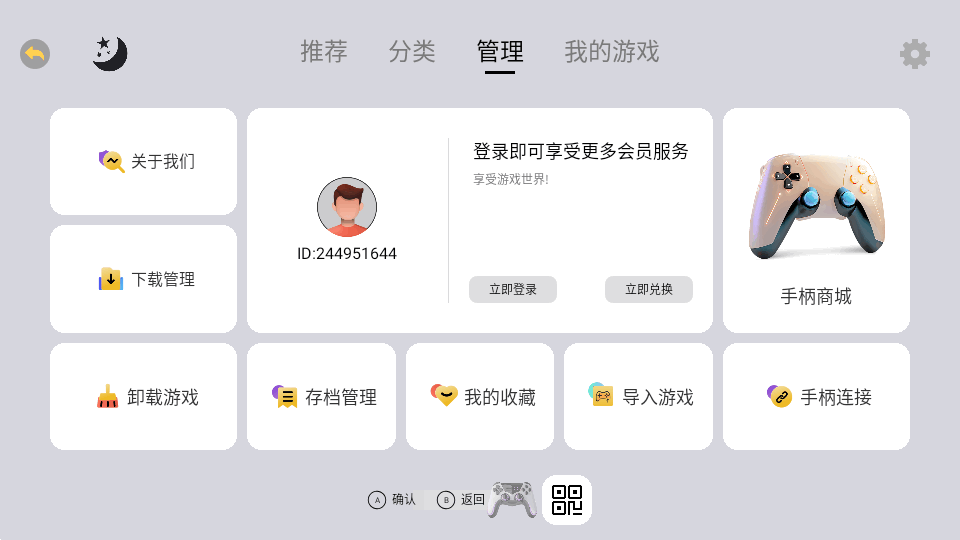Image resolution: width=960 pixels, height=540 pixels.
Task: Open the 手柄商城 gamepad store card
Action: 816,220
